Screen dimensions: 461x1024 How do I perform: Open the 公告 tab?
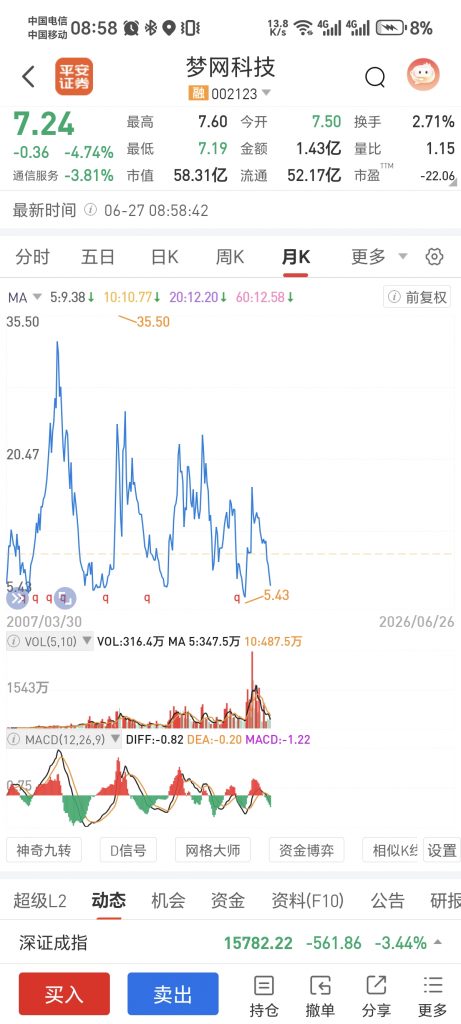[x=388, y=901]
